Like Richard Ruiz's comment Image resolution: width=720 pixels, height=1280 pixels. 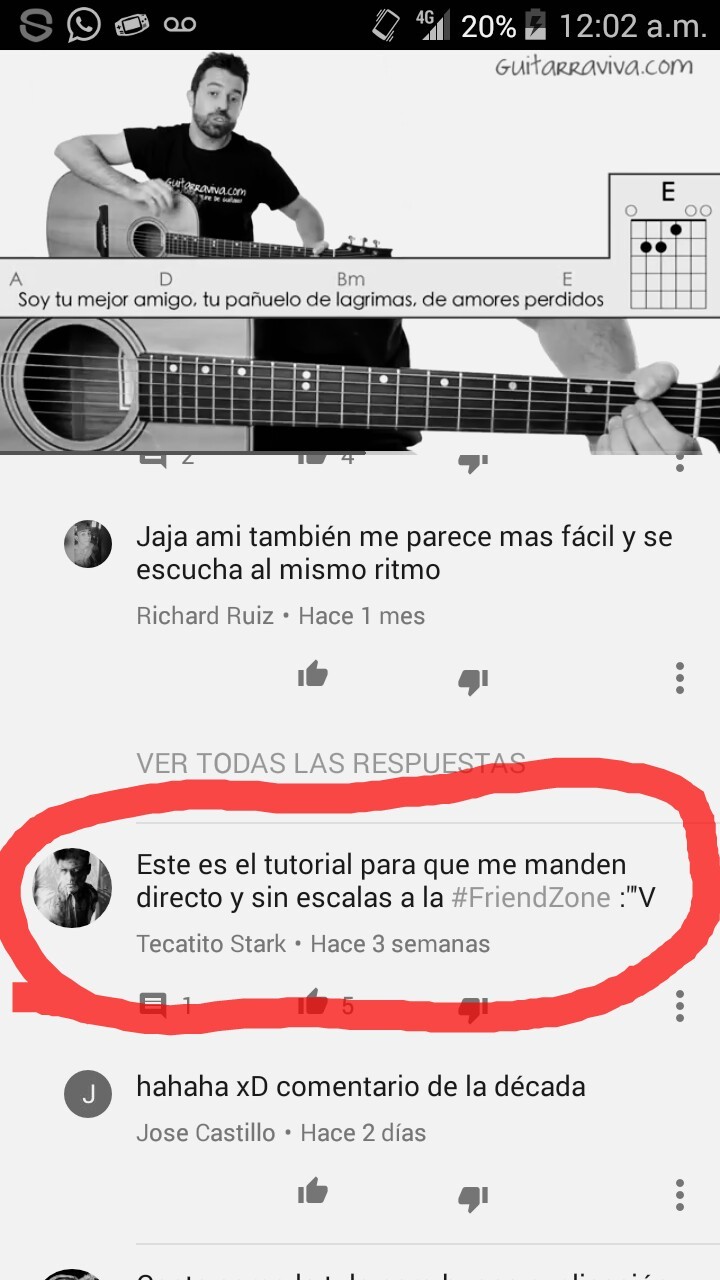click(x=313, y=677)
